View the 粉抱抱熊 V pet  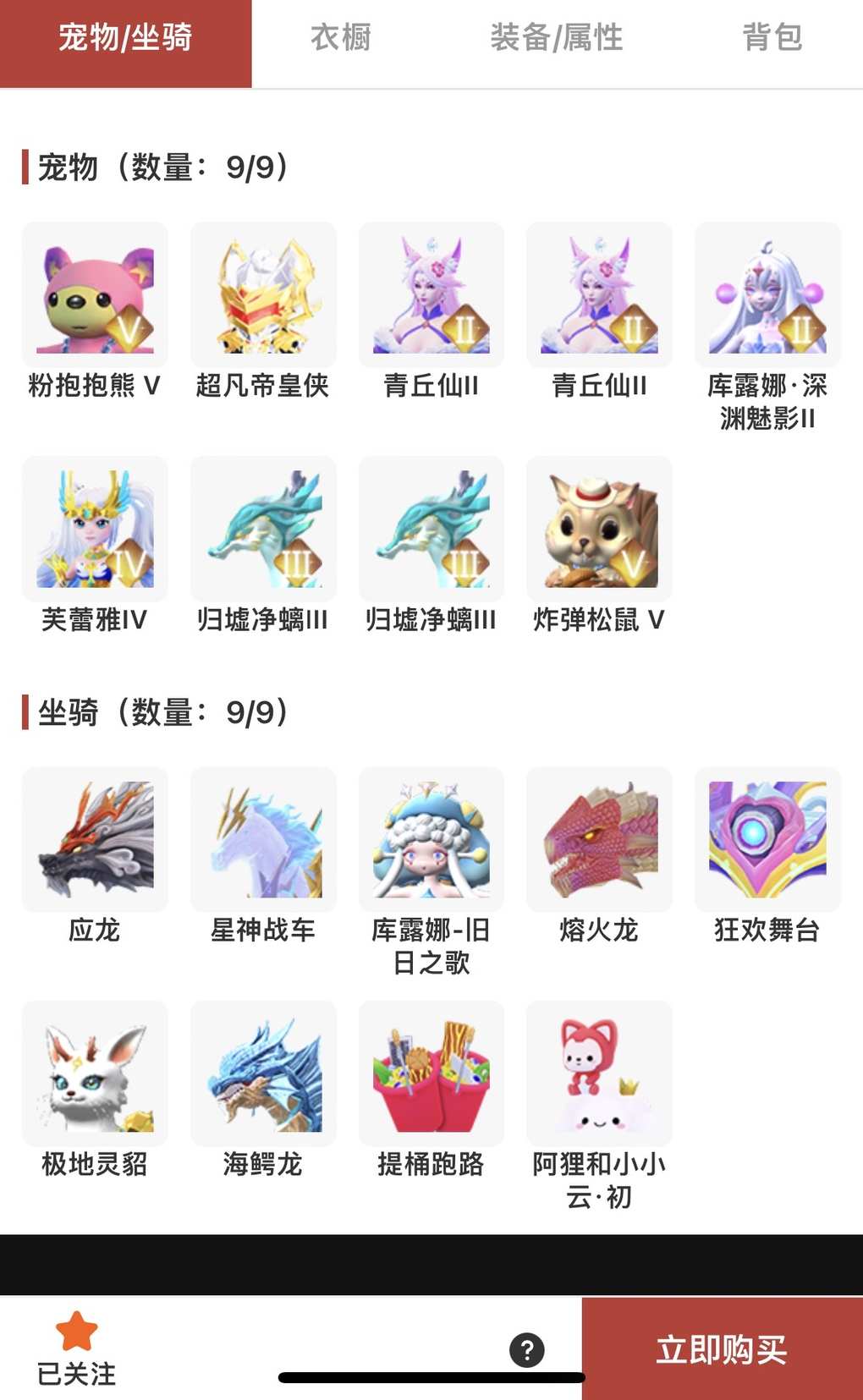coord(95,295)
